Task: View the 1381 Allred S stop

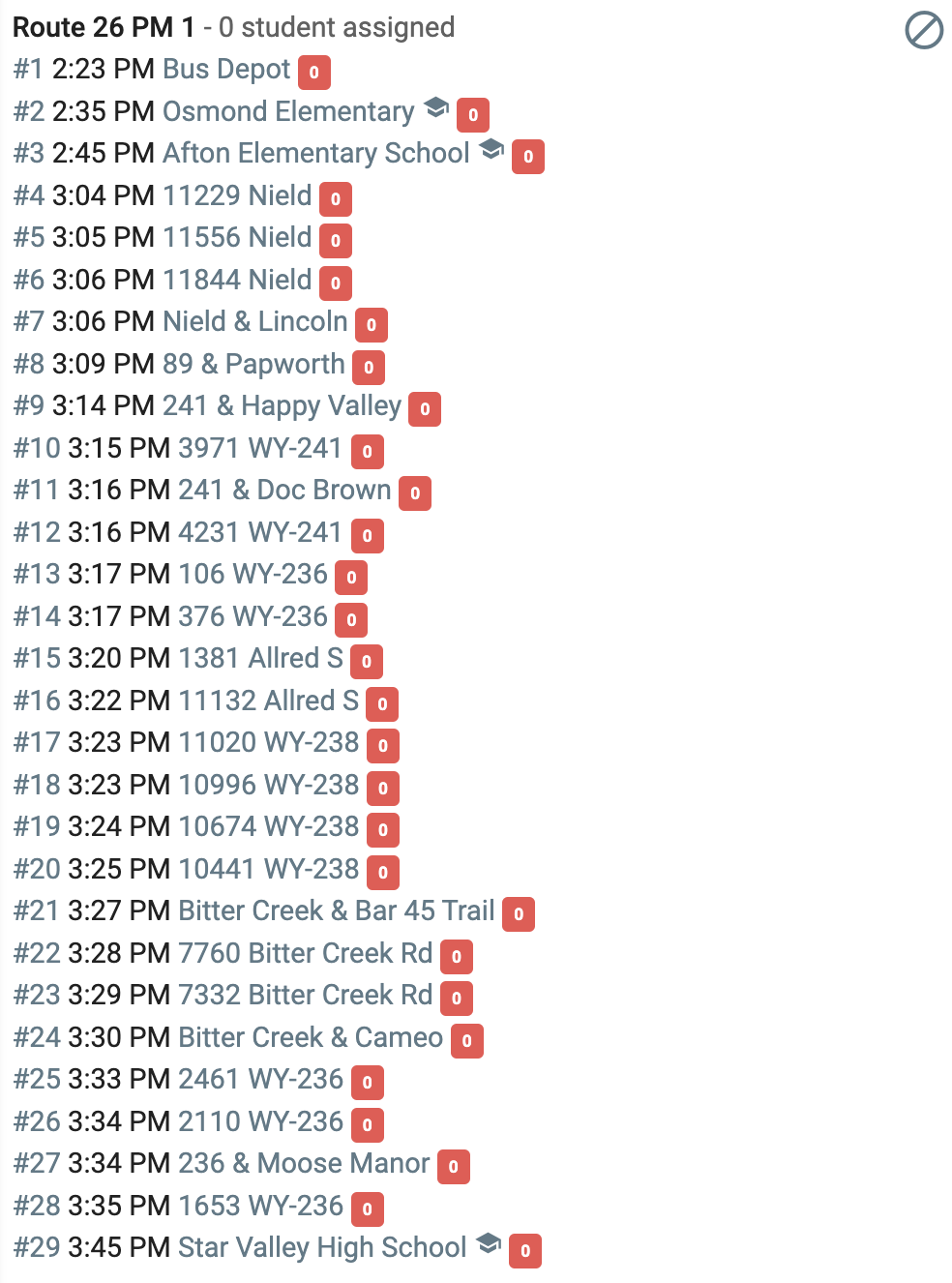Action: click(260, 658)
